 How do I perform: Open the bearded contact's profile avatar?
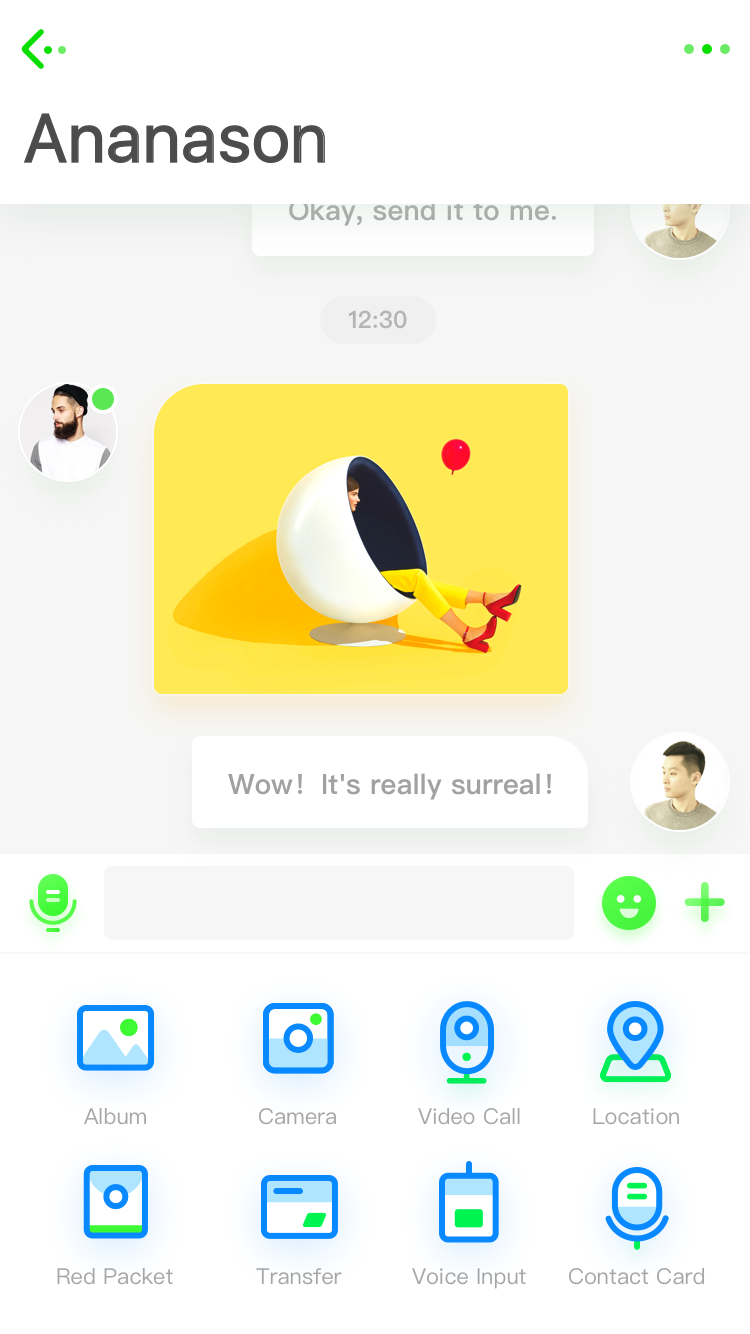(68, 433)
